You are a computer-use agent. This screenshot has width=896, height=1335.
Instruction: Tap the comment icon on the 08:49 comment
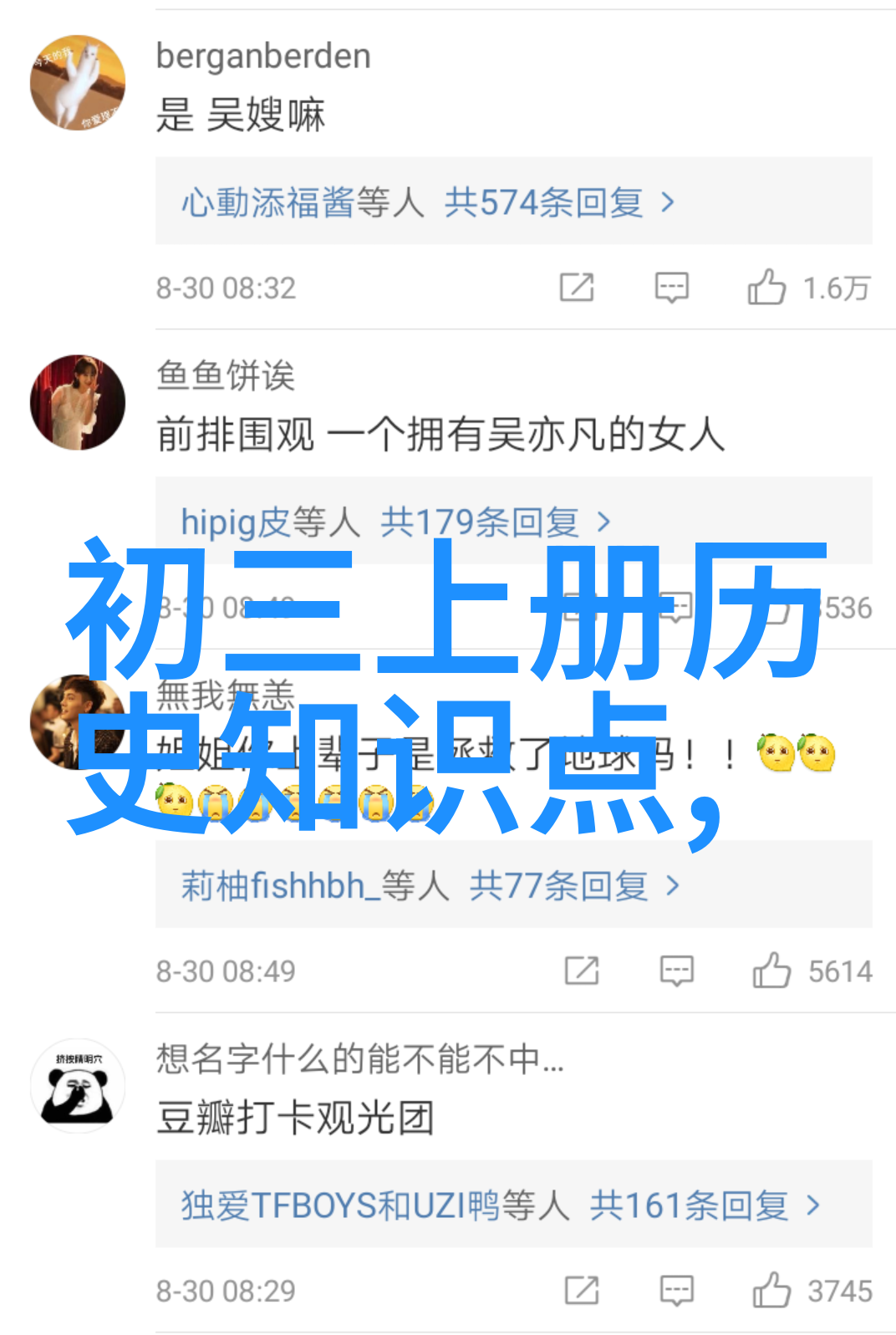676,971
